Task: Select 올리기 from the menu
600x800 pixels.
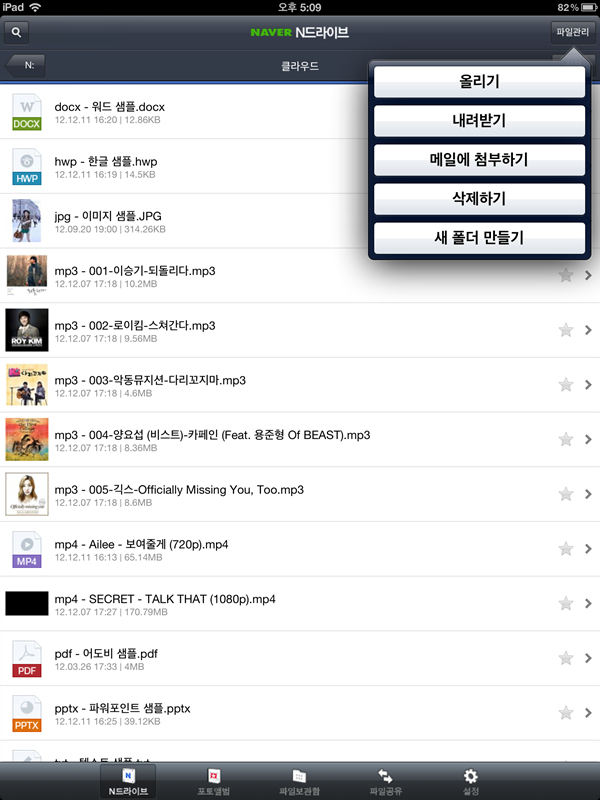Action: (x=479, y=83)
